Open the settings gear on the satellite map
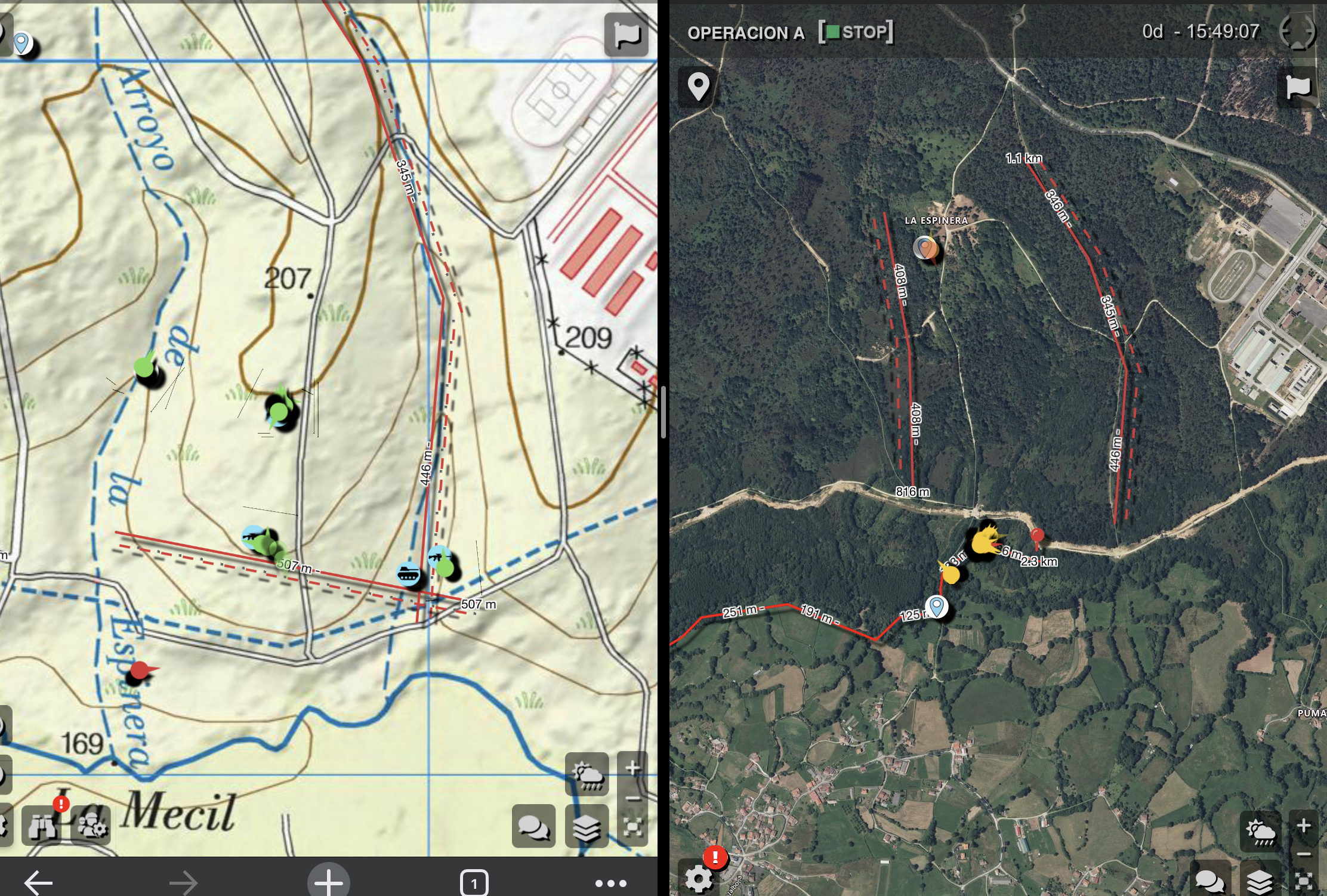1327x896 pixels. pos(698,878)
